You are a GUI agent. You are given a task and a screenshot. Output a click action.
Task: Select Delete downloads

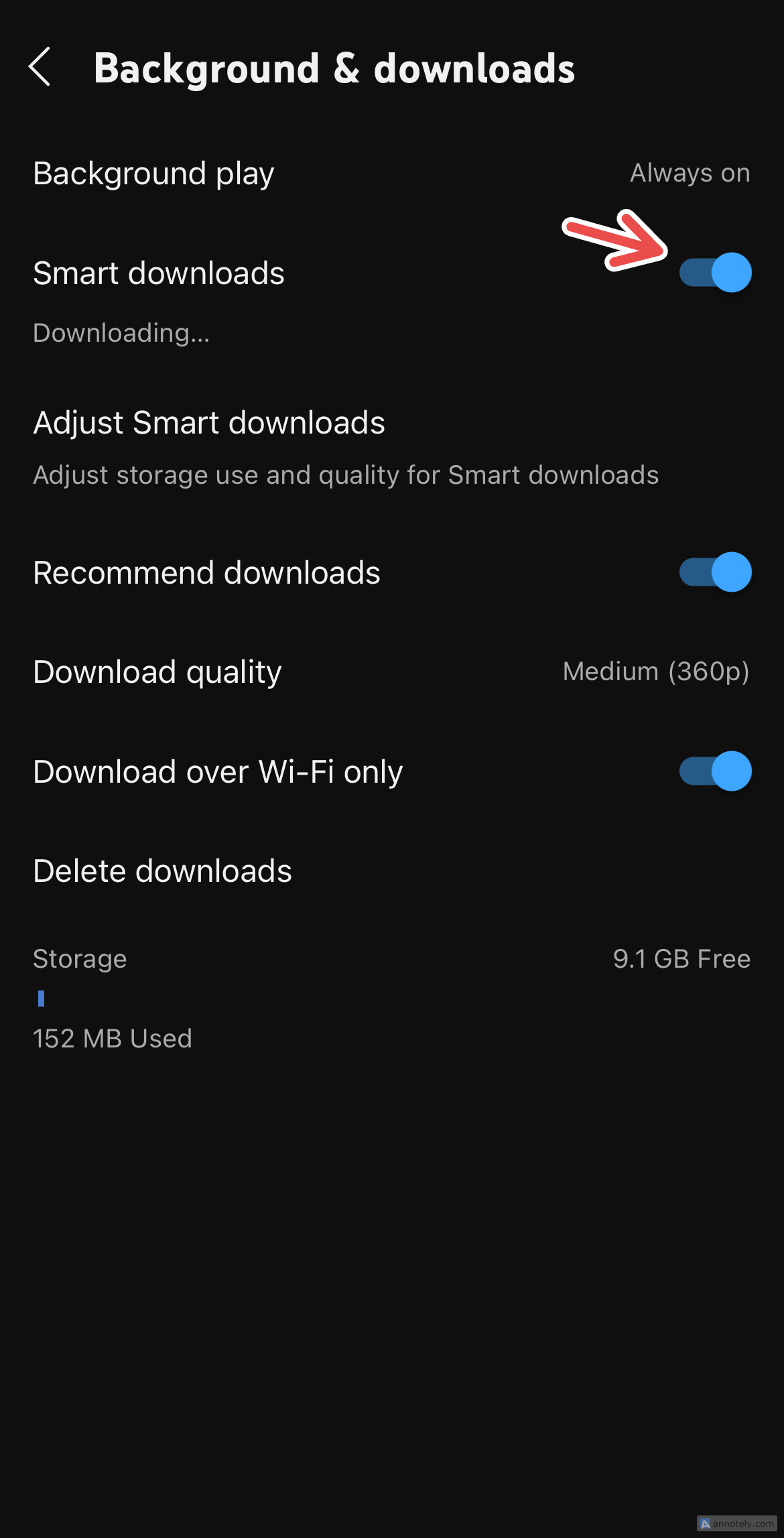163,871
